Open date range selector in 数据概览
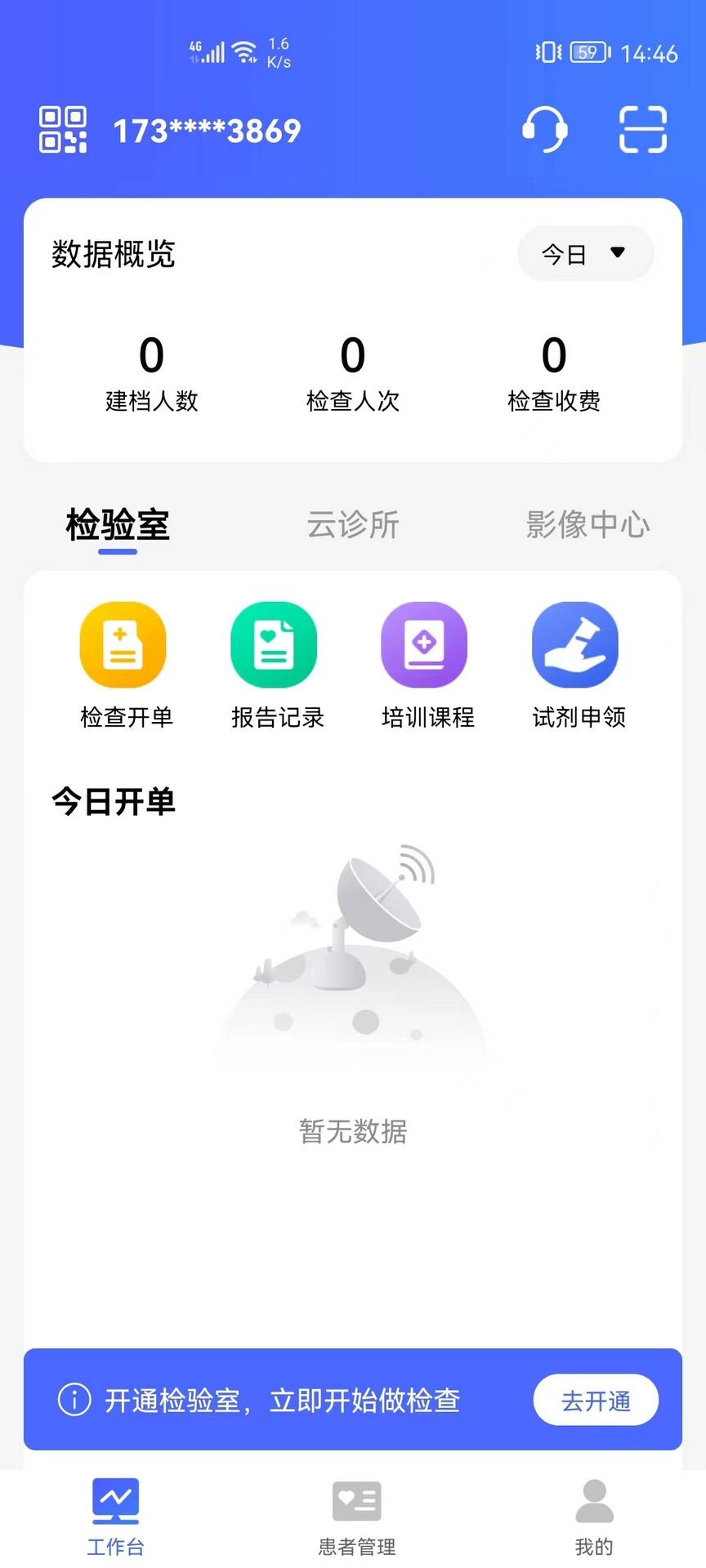The image size is (706, 1568). click(x=585, y=254)
